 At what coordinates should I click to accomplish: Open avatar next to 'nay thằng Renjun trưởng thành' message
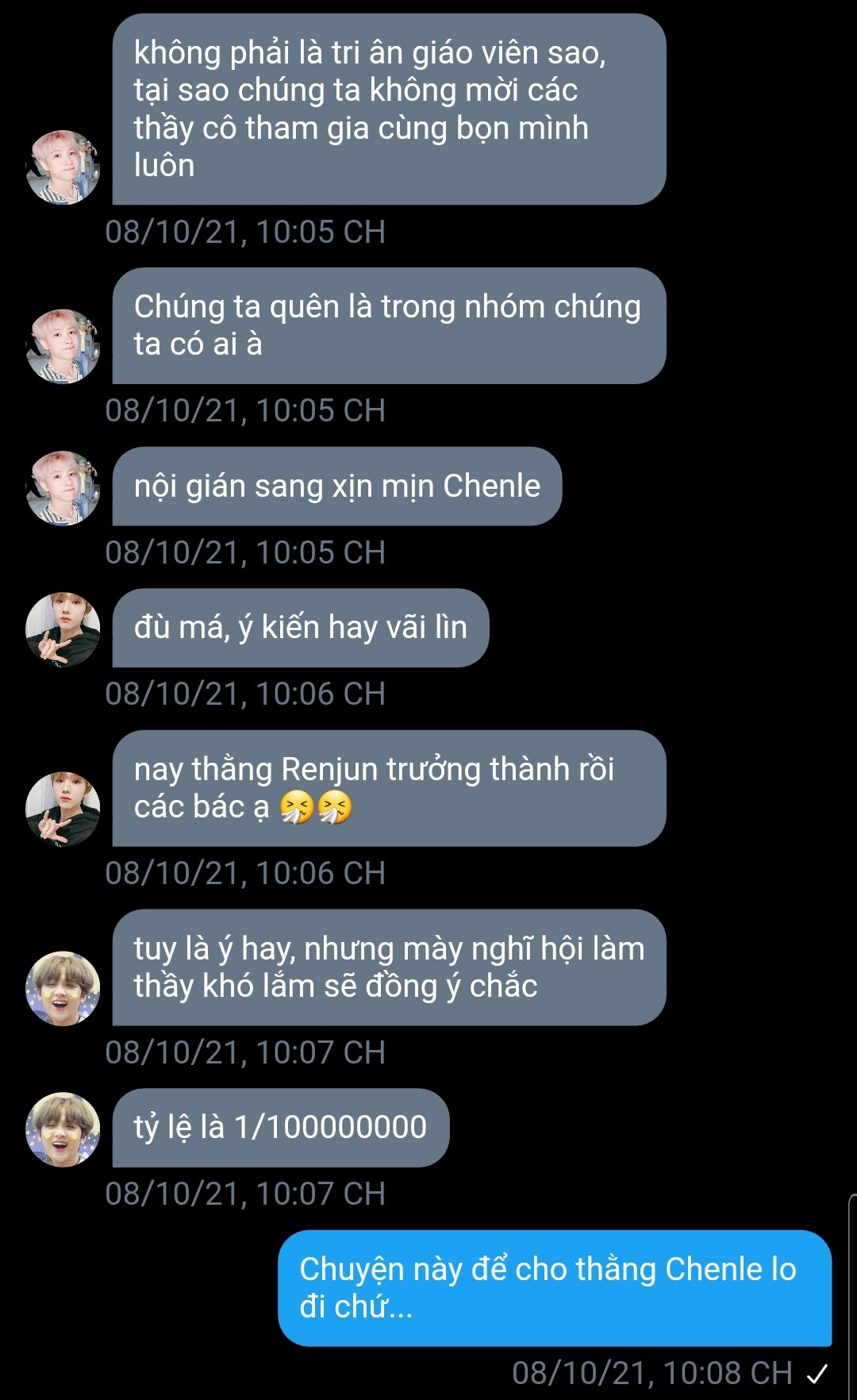[63, 809]
